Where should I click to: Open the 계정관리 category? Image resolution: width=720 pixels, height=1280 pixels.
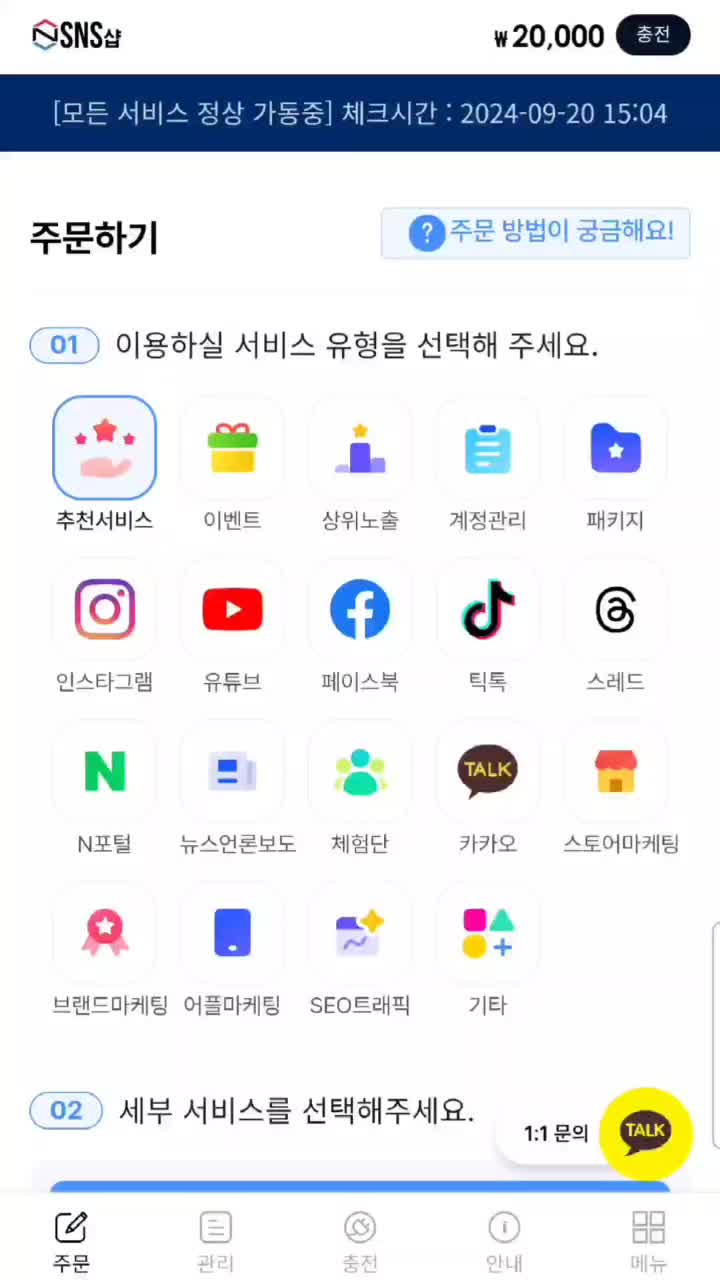pyautogui.click(x=488, y=448)
